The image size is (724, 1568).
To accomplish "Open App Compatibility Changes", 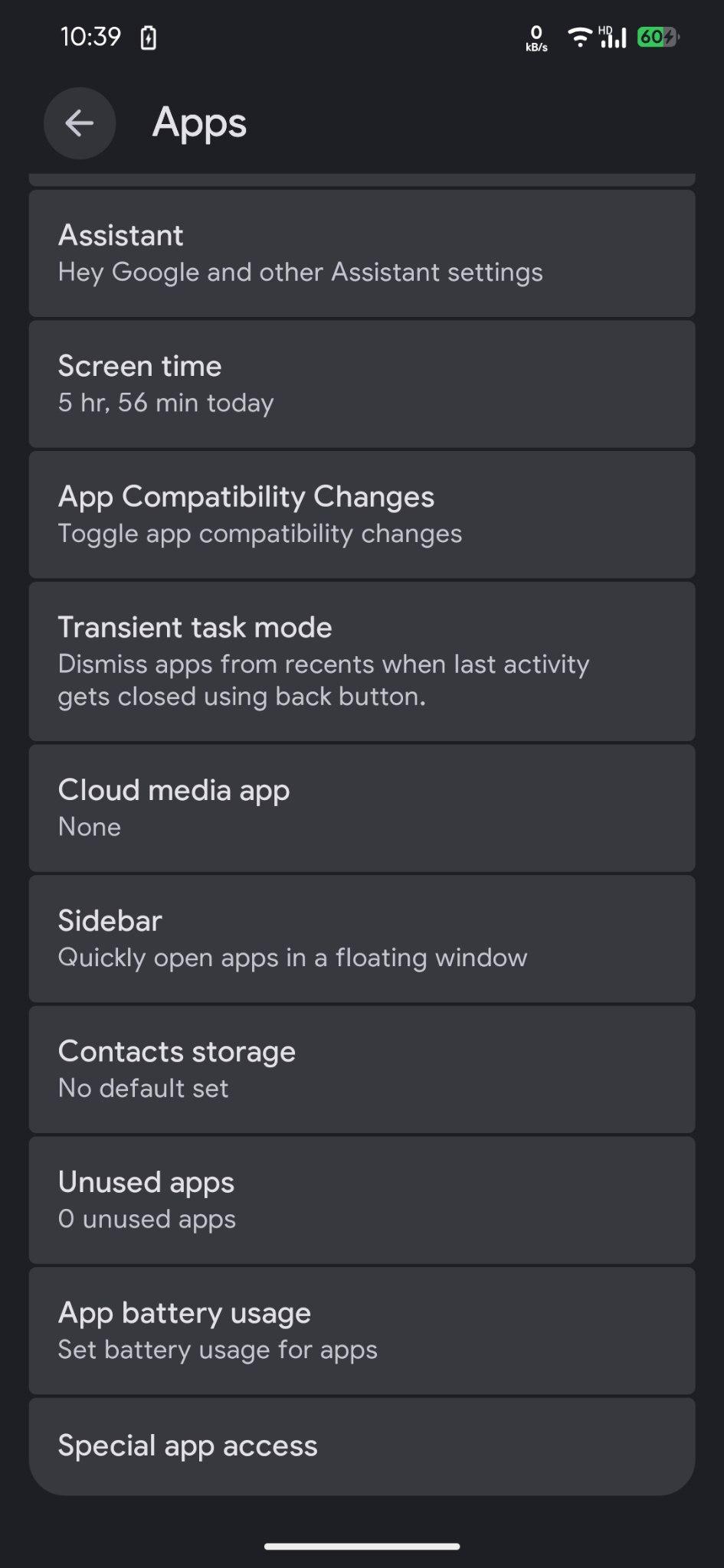I will 362,514.
